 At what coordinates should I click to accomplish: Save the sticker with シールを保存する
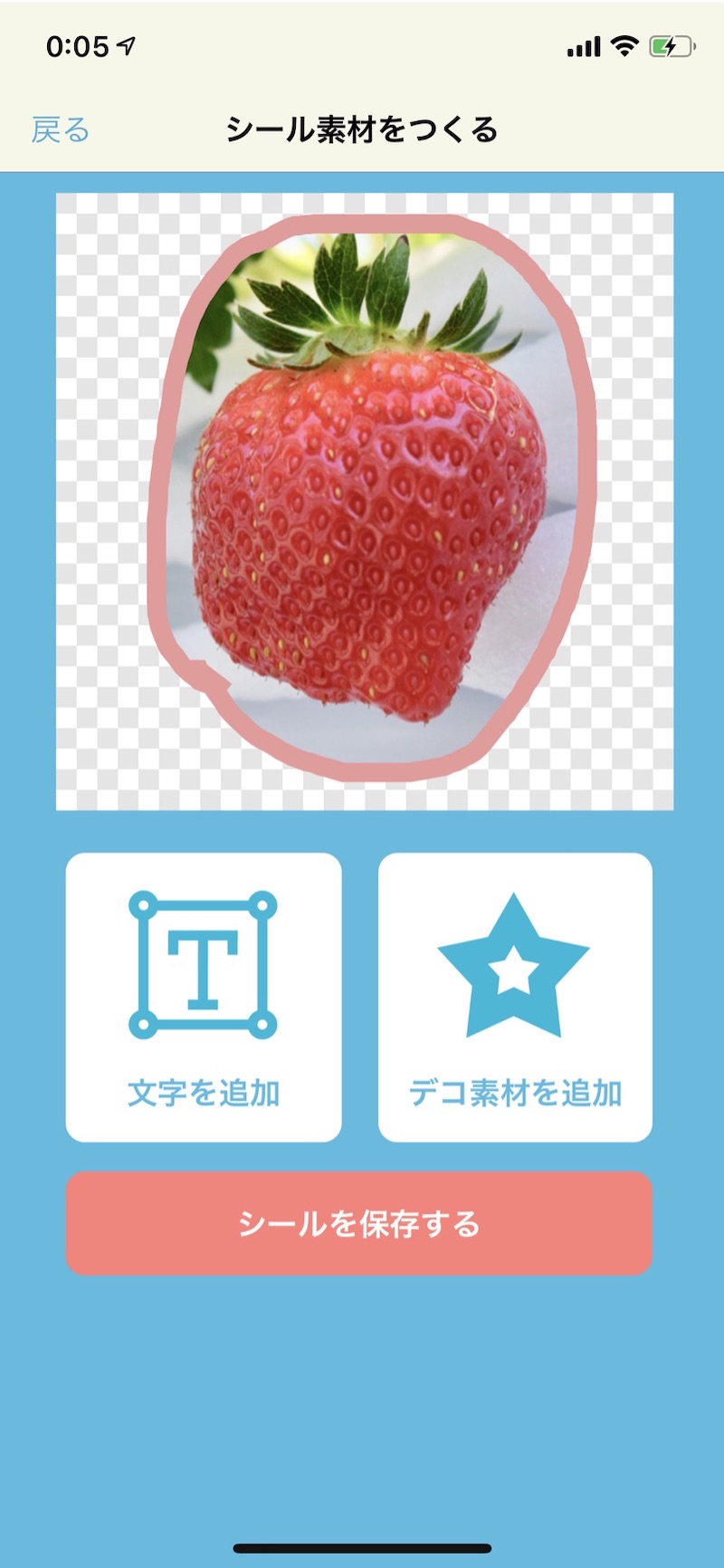[359, 1223]
